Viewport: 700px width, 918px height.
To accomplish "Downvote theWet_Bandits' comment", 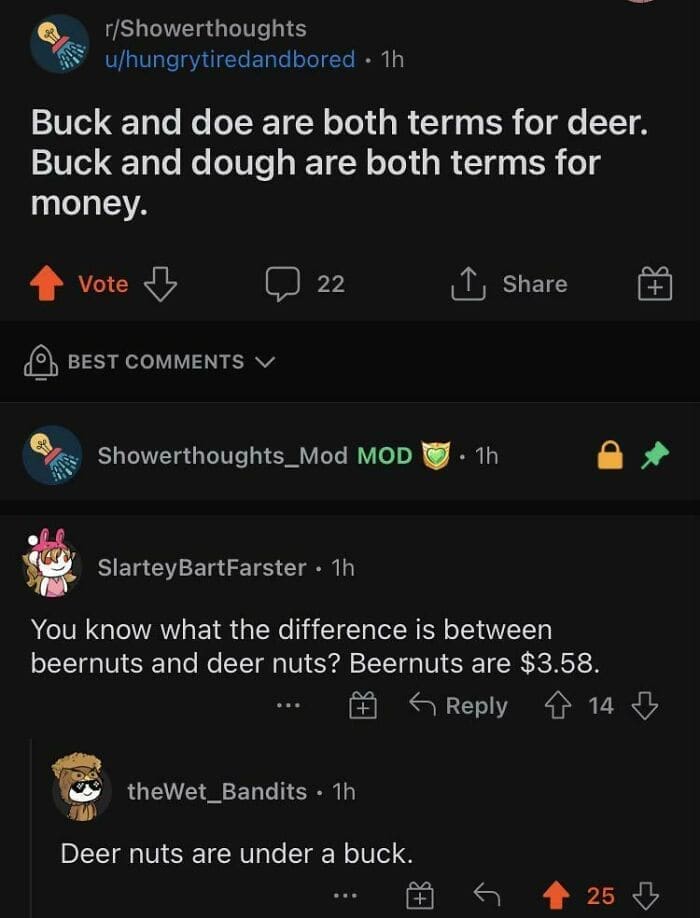I will click(x=647, y=895).
